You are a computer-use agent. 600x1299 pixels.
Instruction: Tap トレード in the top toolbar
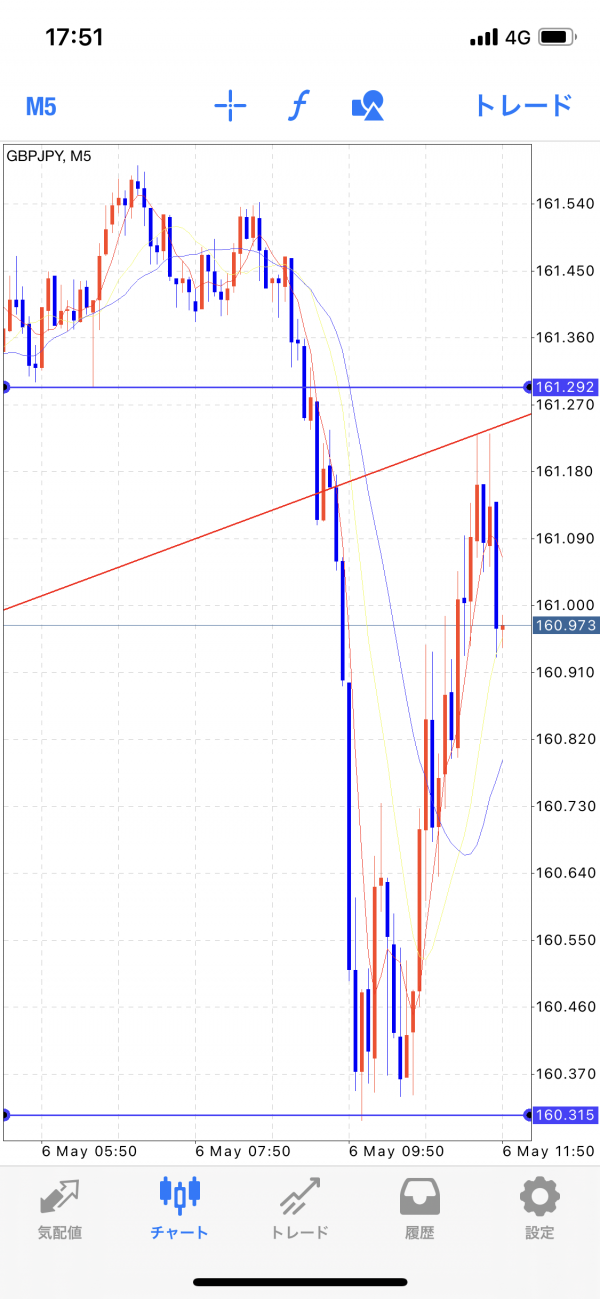click(x=522, y=105)
